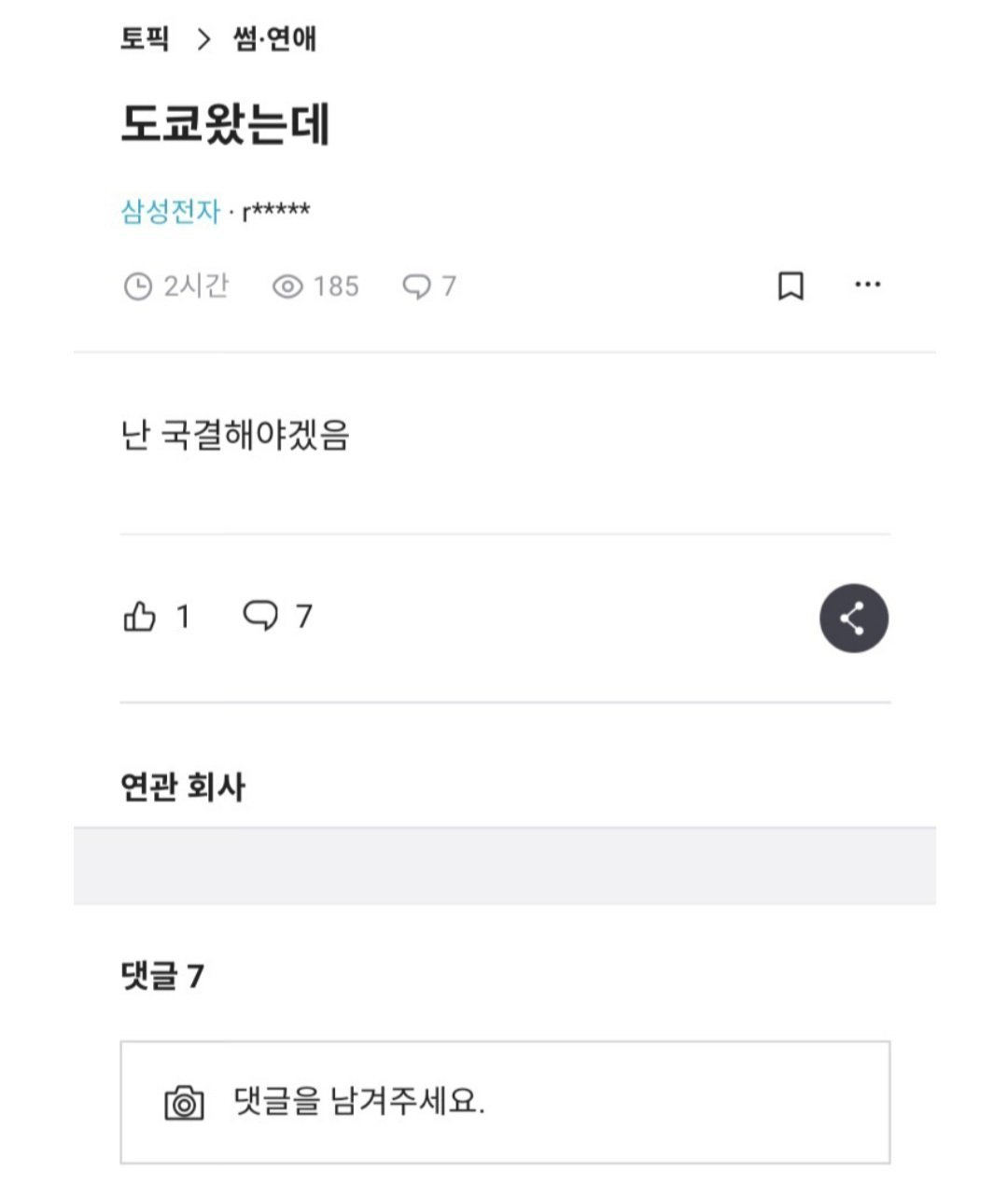The height and width of the screenshot is (1184, 1008).
Task: Click the thumbs-up like icon
Action: pyautogui.click(x=141, y=615)
